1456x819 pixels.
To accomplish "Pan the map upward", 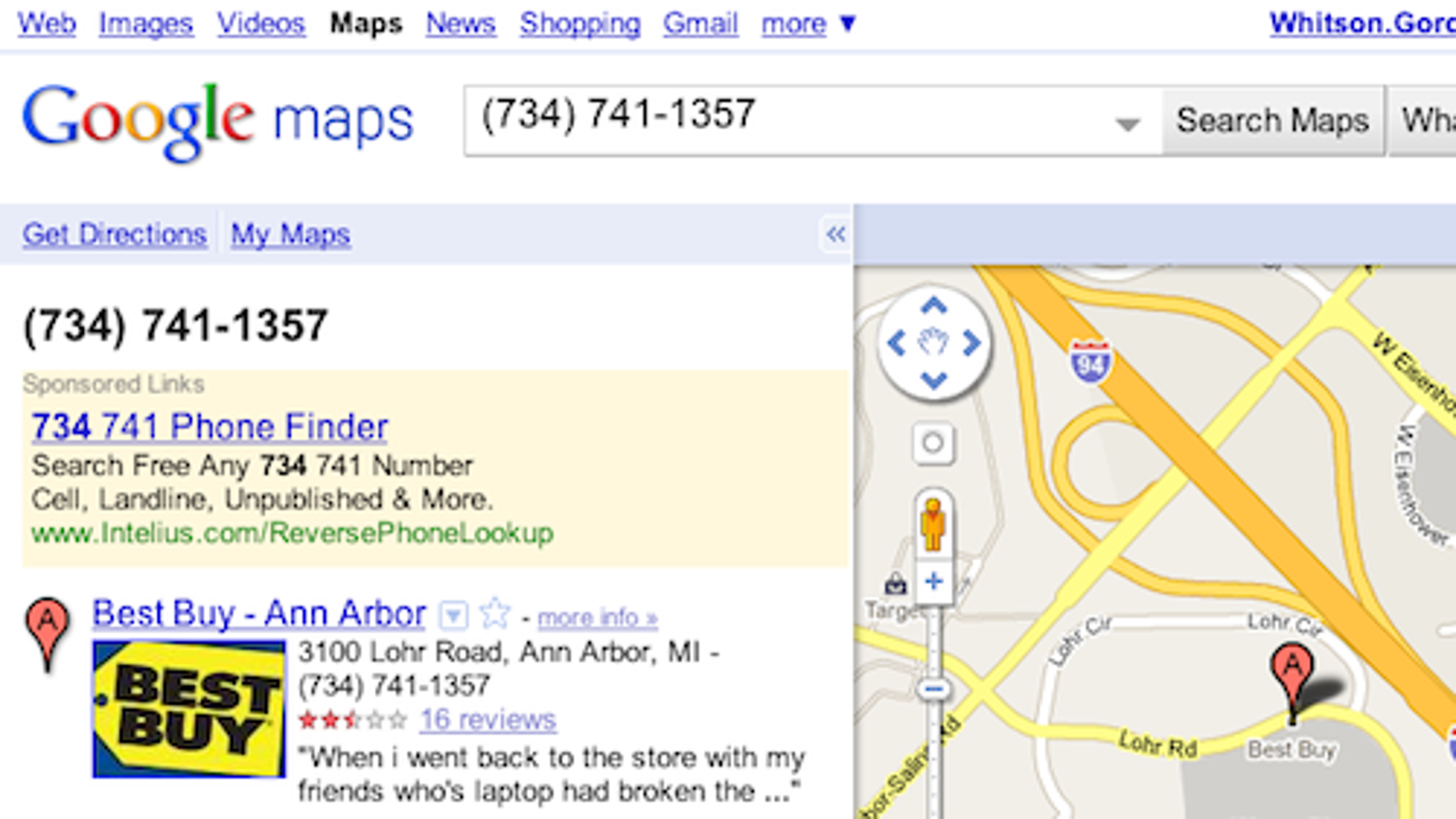I will click(x=934, y=305).
